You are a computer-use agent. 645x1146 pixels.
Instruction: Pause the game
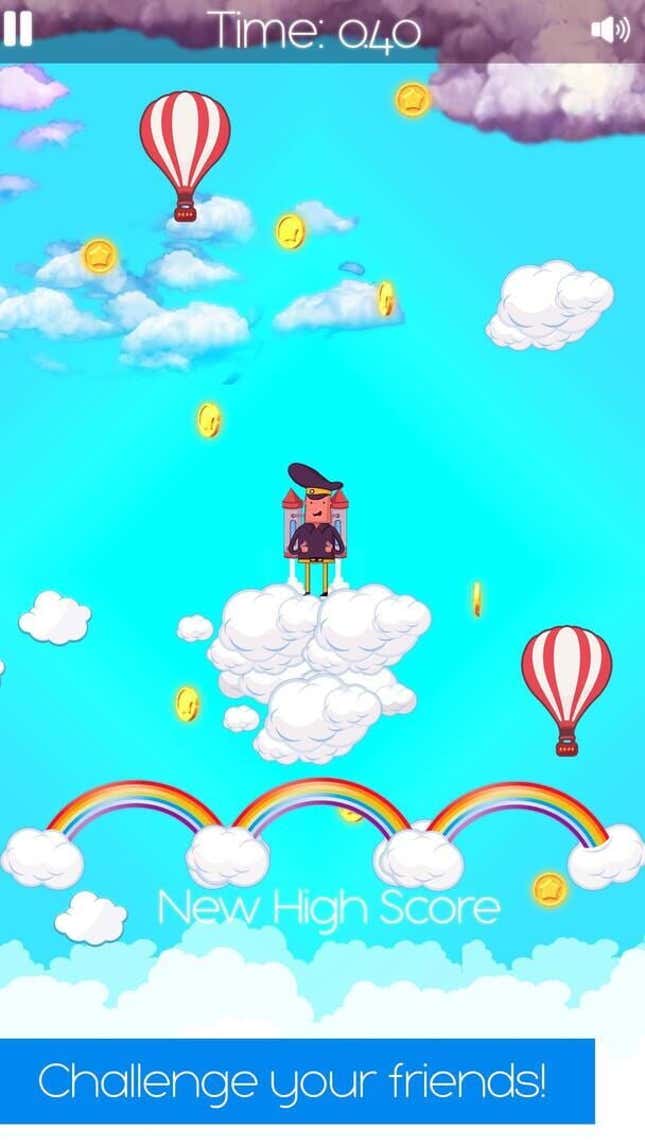coord(17,29)
